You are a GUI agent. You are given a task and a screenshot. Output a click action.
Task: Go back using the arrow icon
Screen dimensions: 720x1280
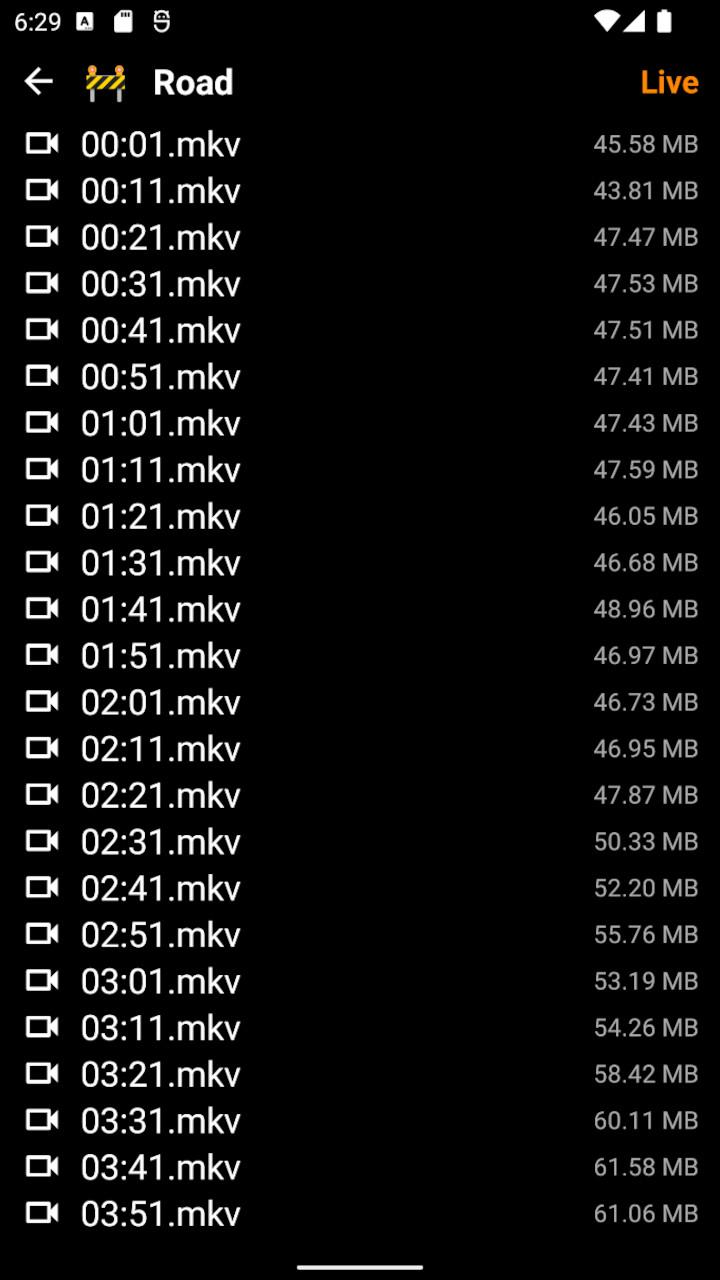[39, 82]
